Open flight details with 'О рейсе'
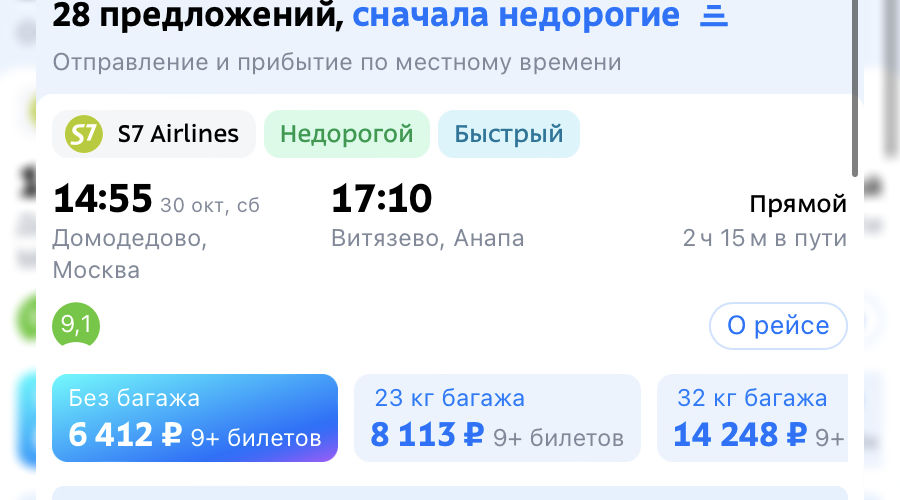Viewport: 900px width, 500px height. point(778,326)
